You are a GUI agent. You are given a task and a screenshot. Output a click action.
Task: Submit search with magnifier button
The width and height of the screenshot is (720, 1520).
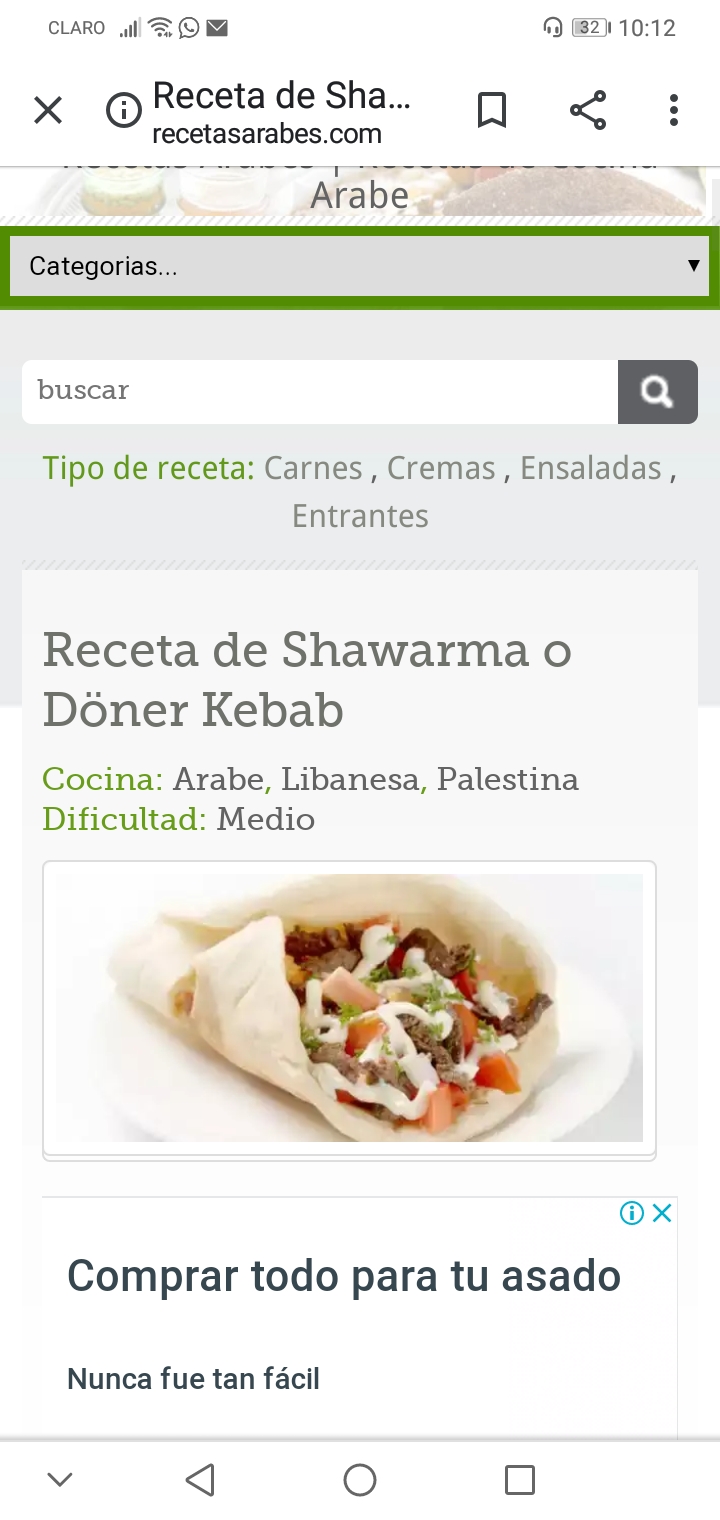[657, 391]
